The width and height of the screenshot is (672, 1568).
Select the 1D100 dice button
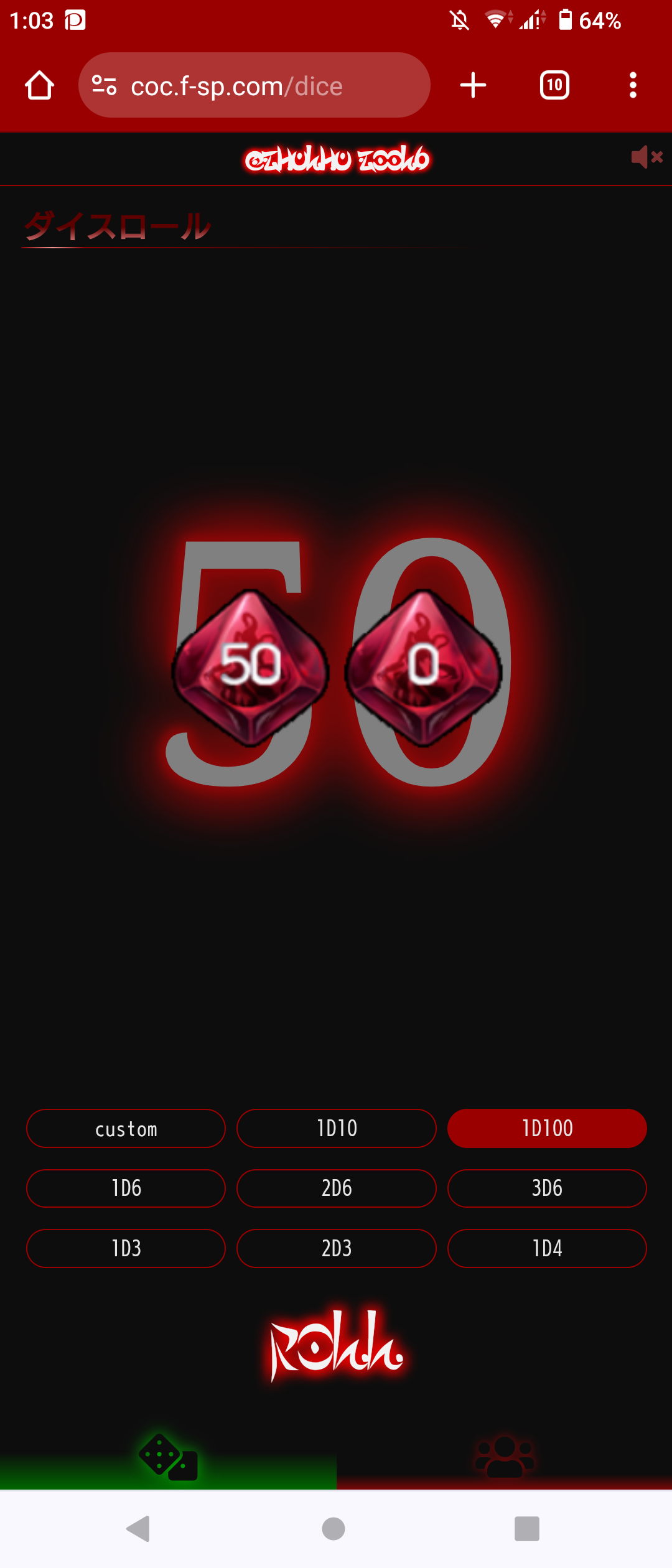[547, 1128]
